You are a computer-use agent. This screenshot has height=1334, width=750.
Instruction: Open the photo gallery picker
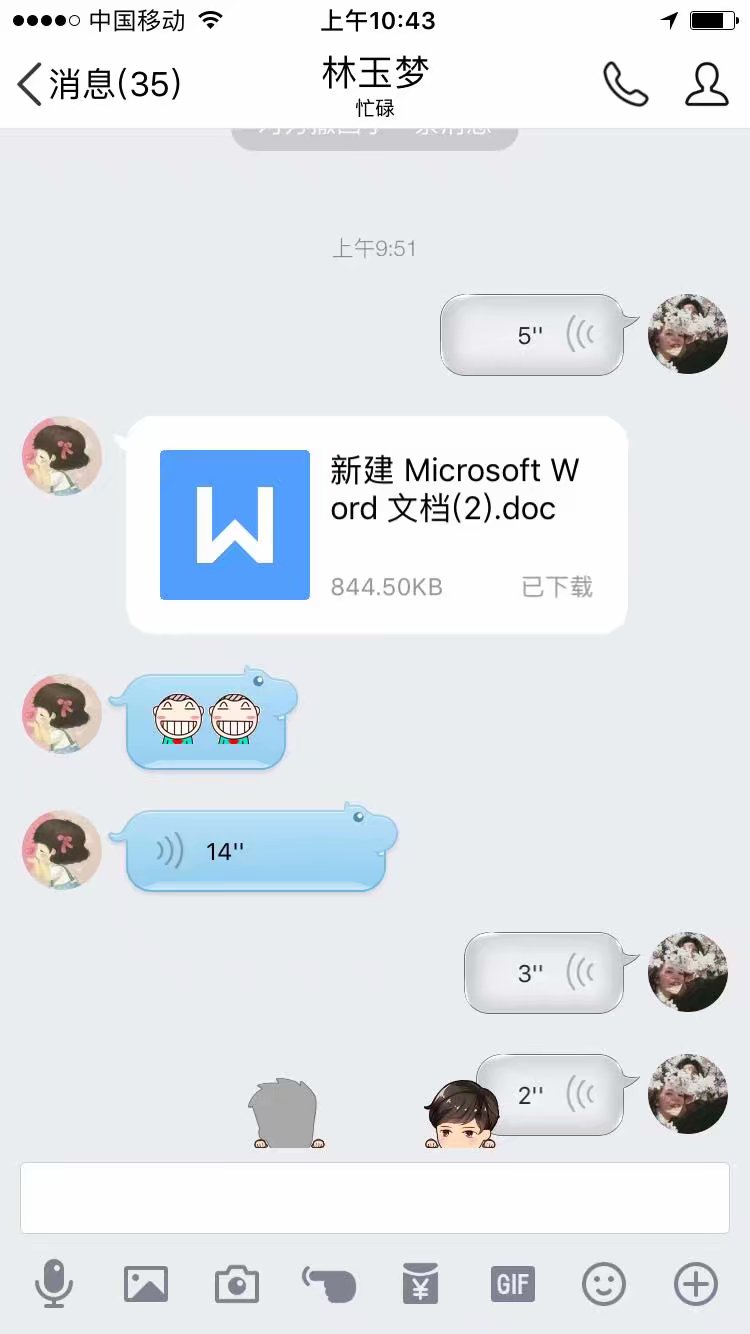[146, 1284]
